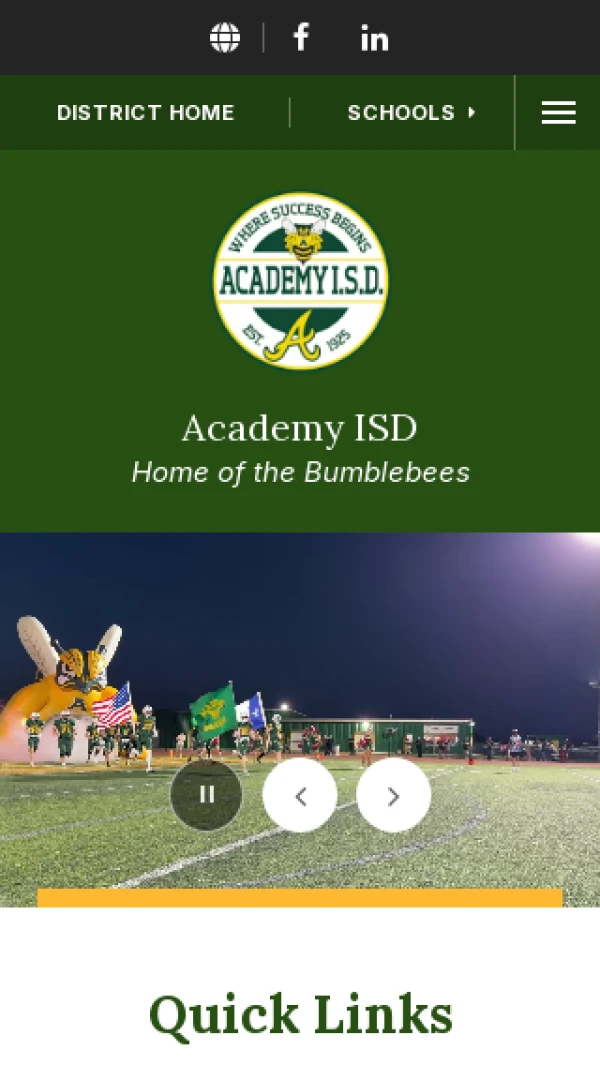Tap the Academy ISD logo link
This screenshot has width=600, height=1065.
[300, 281]
